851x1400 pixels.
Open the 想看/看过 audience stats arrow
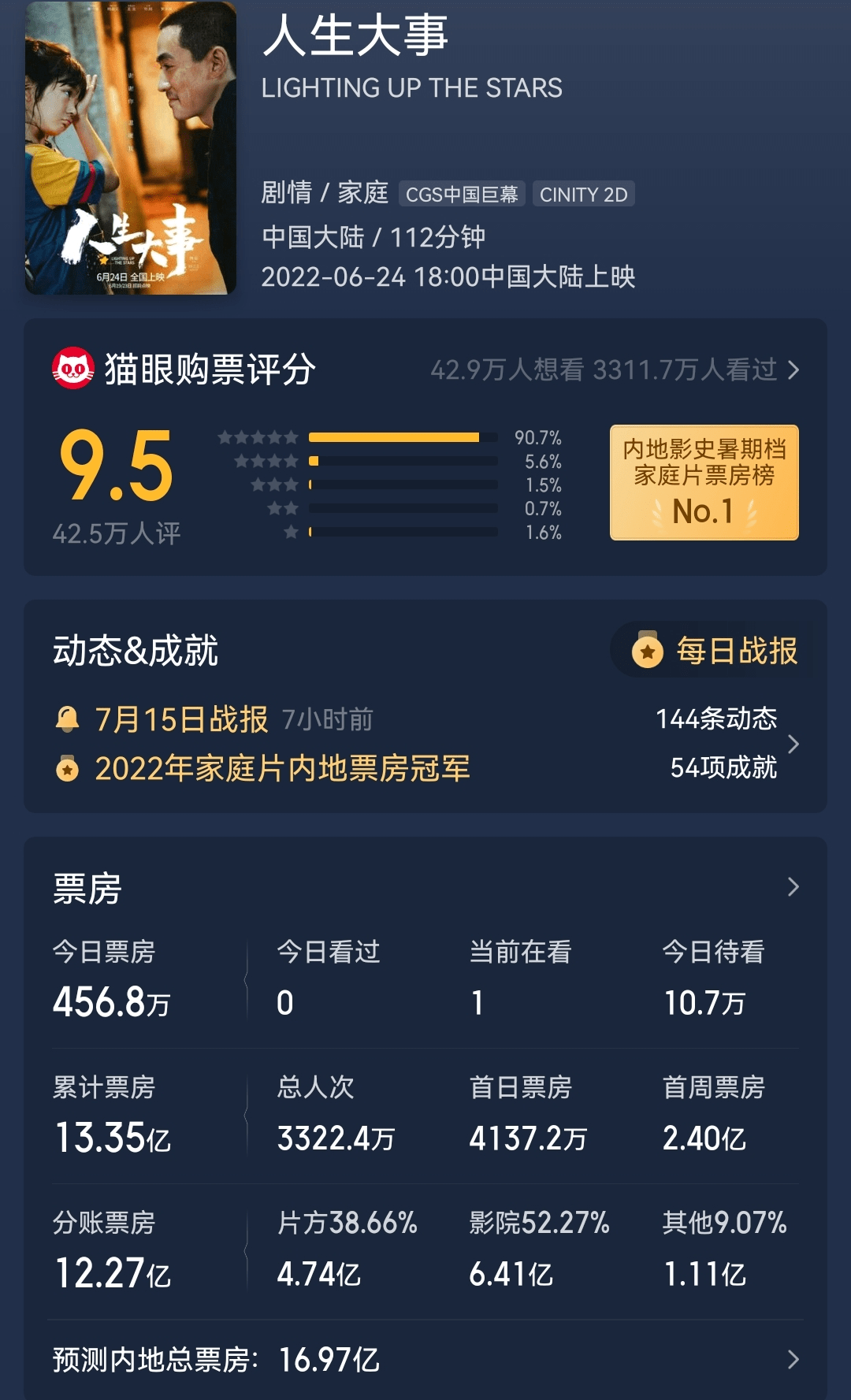coord(793,369)
